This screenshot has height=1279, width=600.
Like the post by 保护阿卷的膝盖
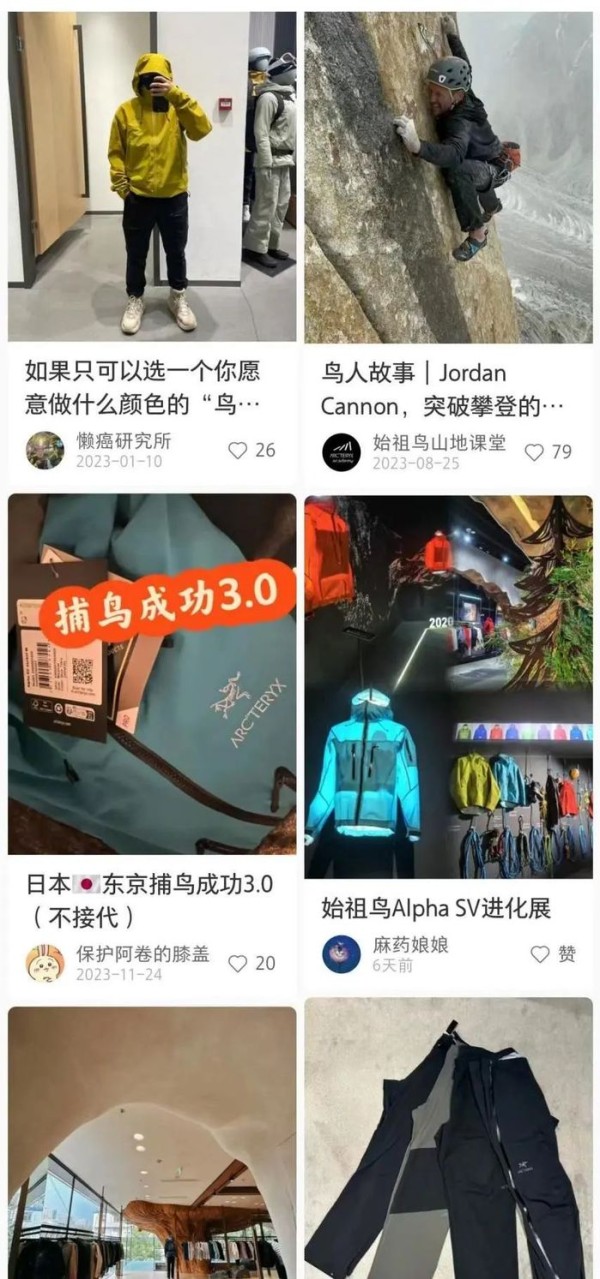tap(238, 964)
